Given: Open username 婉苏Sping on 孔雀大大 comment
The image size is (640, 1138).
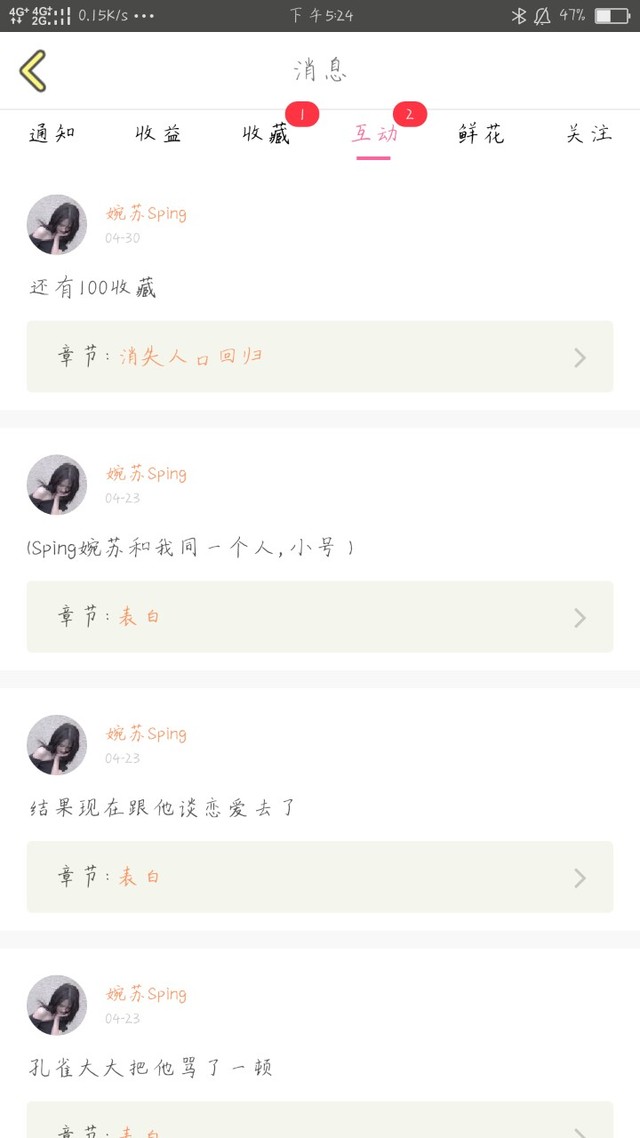Looking at the screenshot, I should click(146, 994).
